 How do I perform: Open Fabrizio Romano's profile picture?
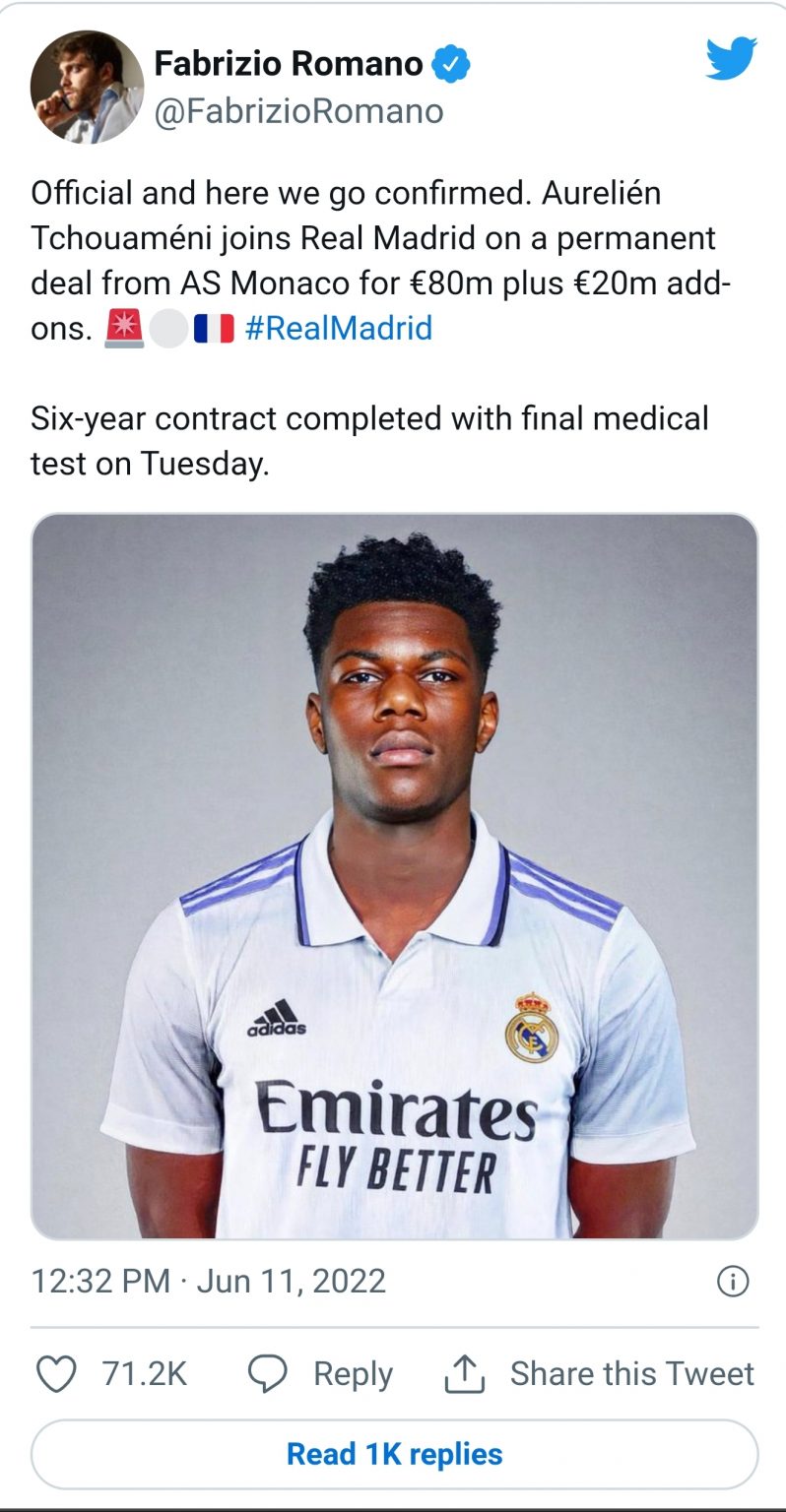(87, 88)
